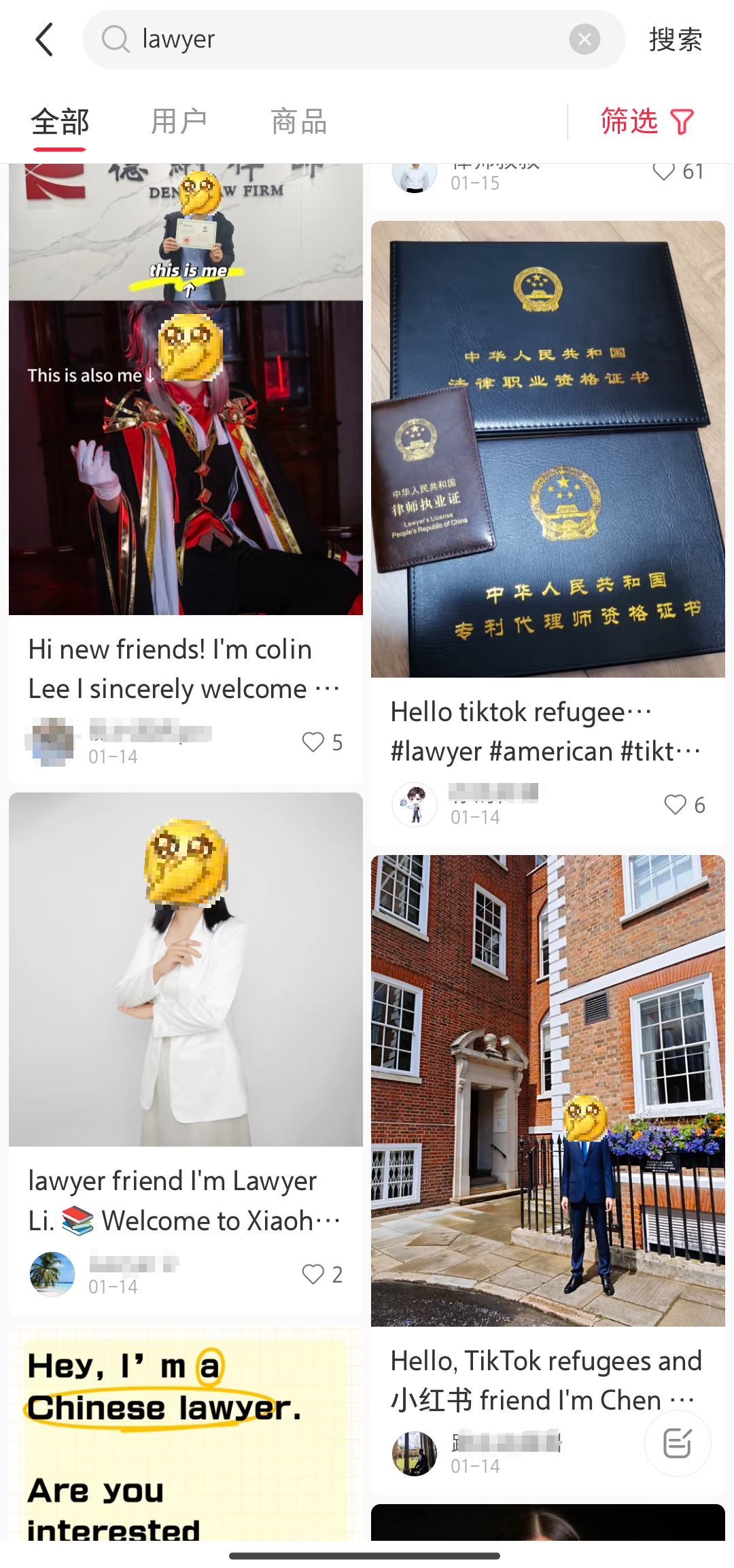Open the colin Lee welcome post
734x1568 pixels.
point(186,669)
